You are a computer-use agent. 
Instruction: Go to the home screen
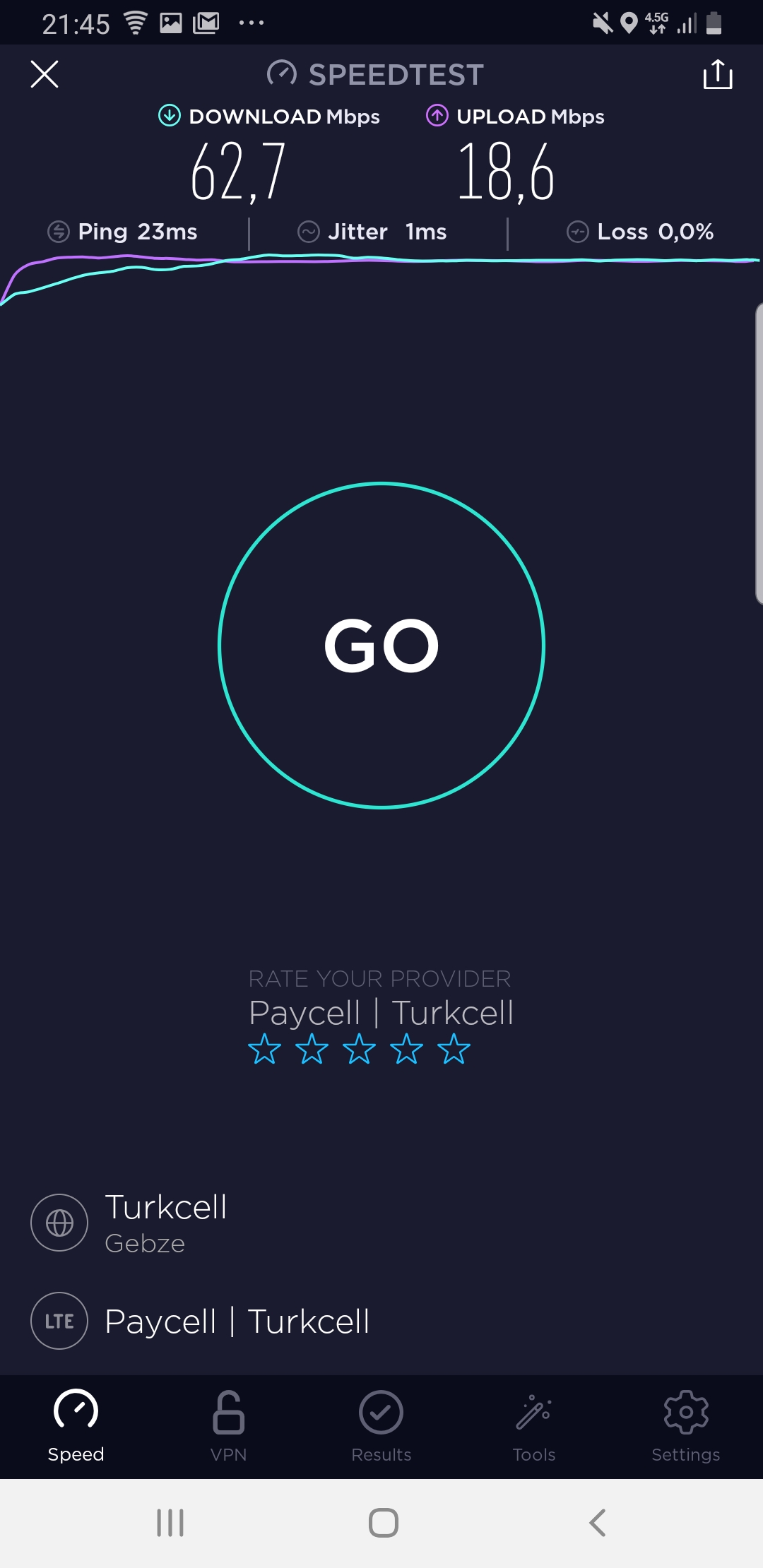pyautogui.click(x=383, y=1523)
